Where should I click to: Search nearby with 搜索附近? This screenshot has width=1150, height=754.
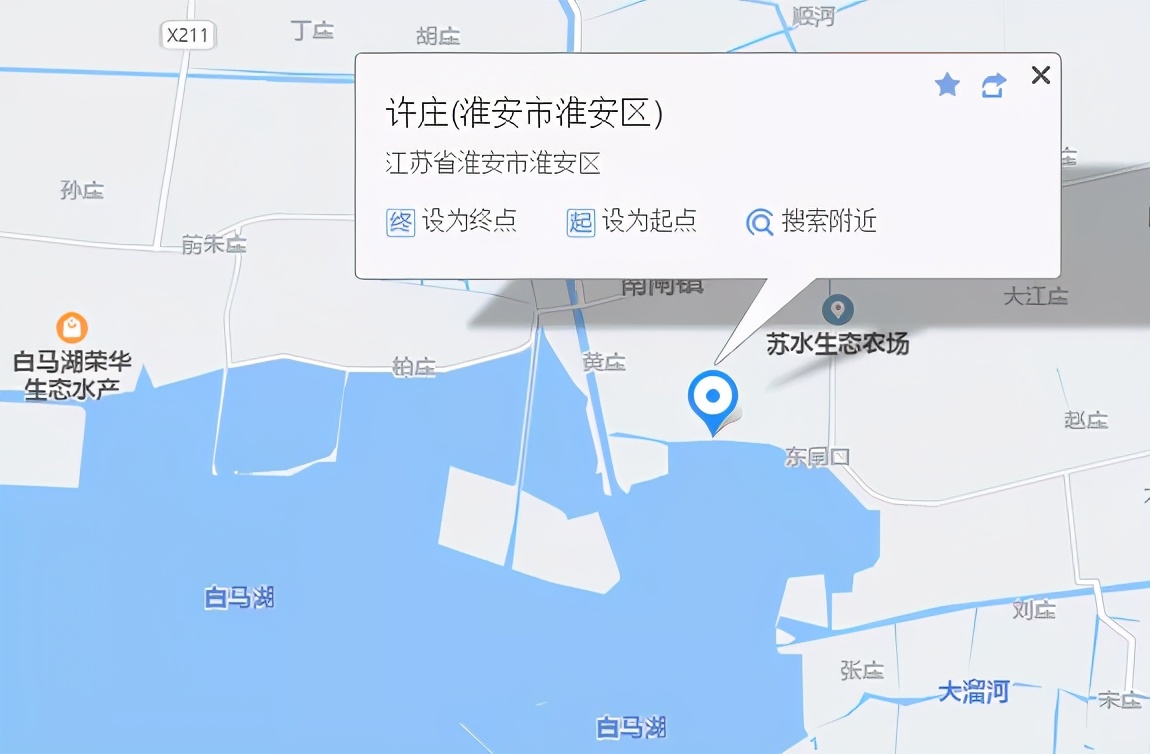812,221
